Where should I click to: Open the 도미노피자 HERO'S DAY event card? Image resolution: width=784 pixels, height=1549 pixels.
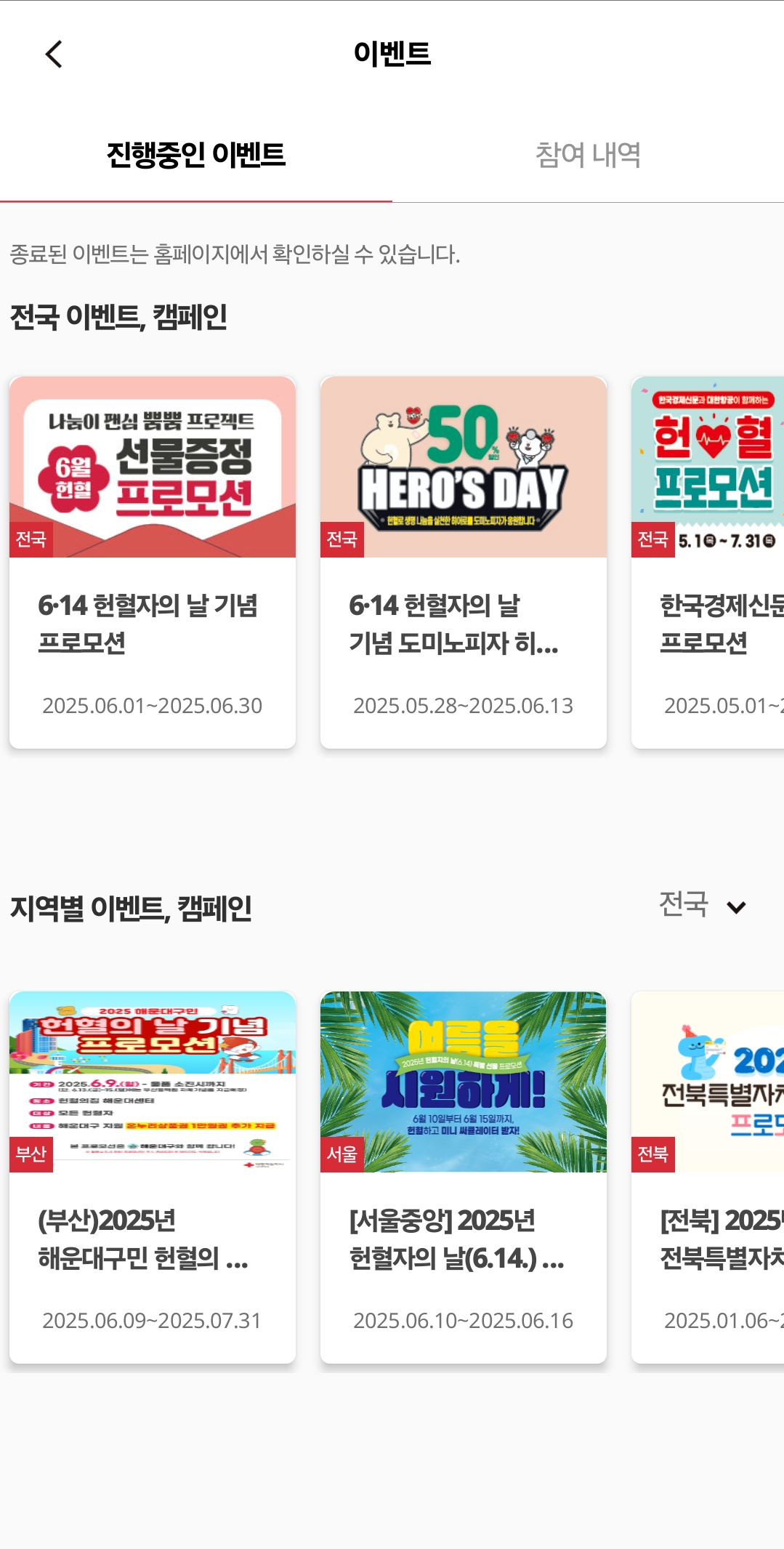pyautogui.click(x=463, y=562)
